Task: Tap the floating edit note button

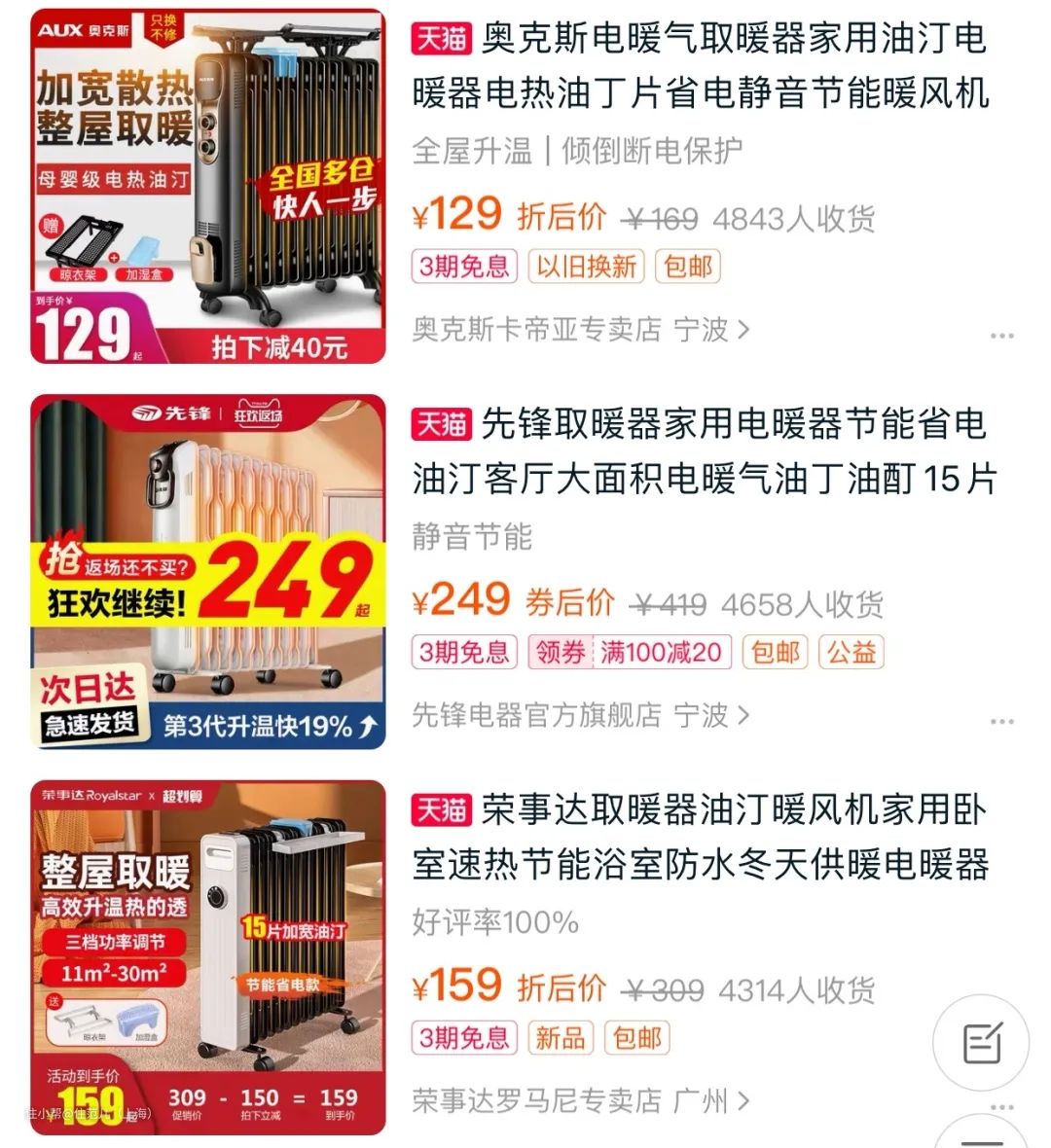Action: [981, 1044]
